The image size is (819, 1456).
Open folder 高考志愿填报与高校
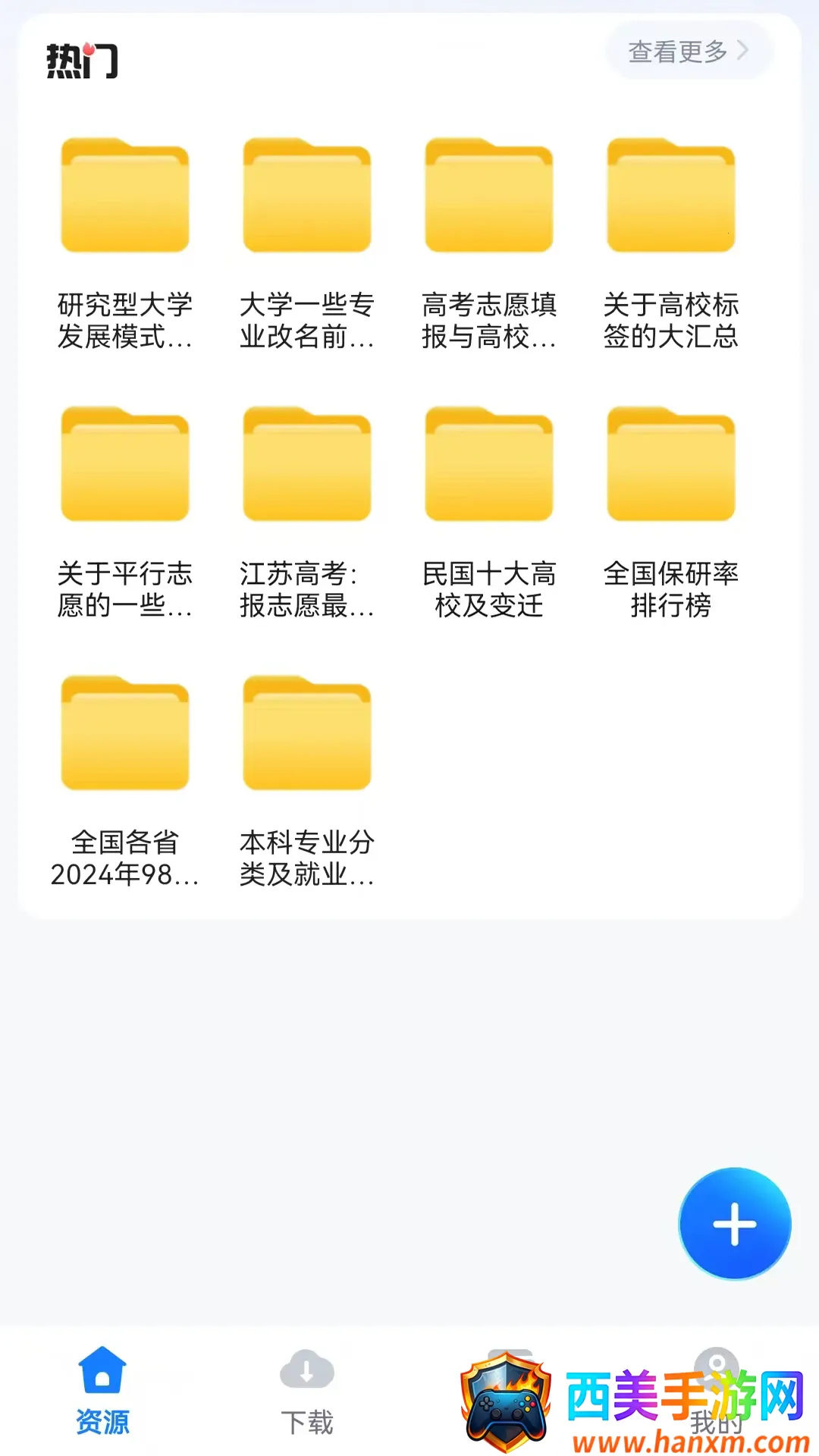pos(489,196)
